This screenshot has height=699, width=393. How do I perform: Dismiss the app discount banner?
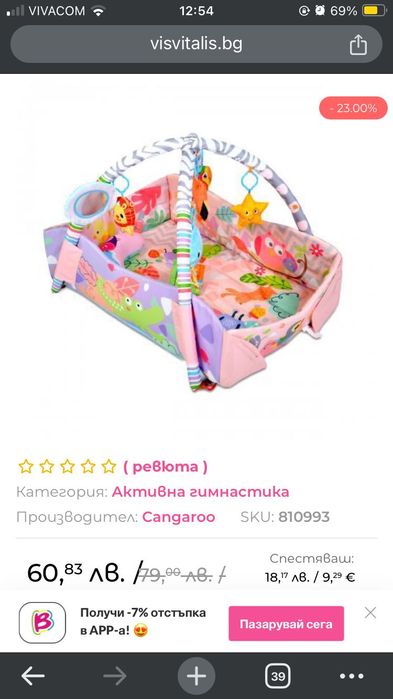click(370, 613)
